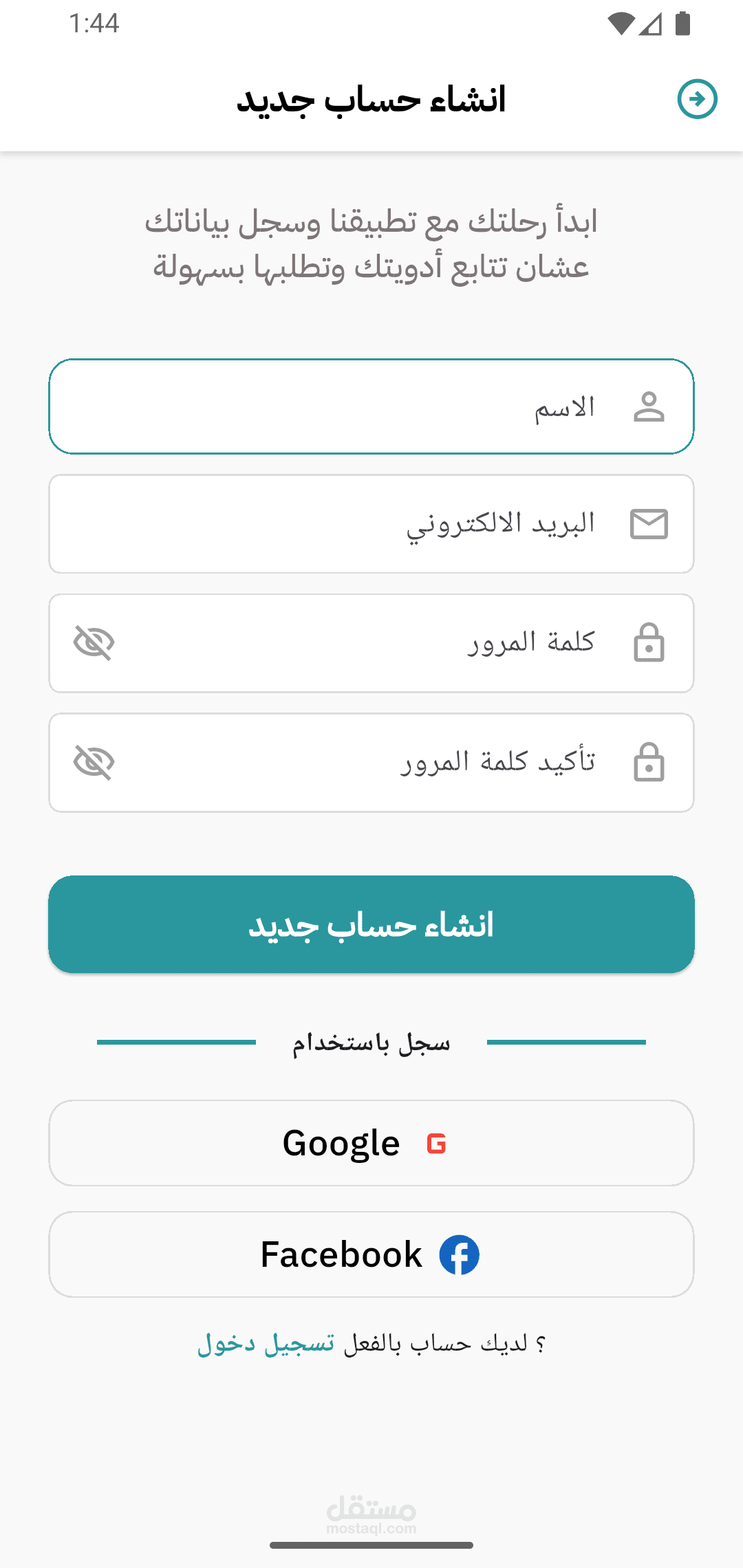The width and height of the screenshot is (743, 1568).
Task: Sign up with Facebook
Action: click(x=371, y=1254)
